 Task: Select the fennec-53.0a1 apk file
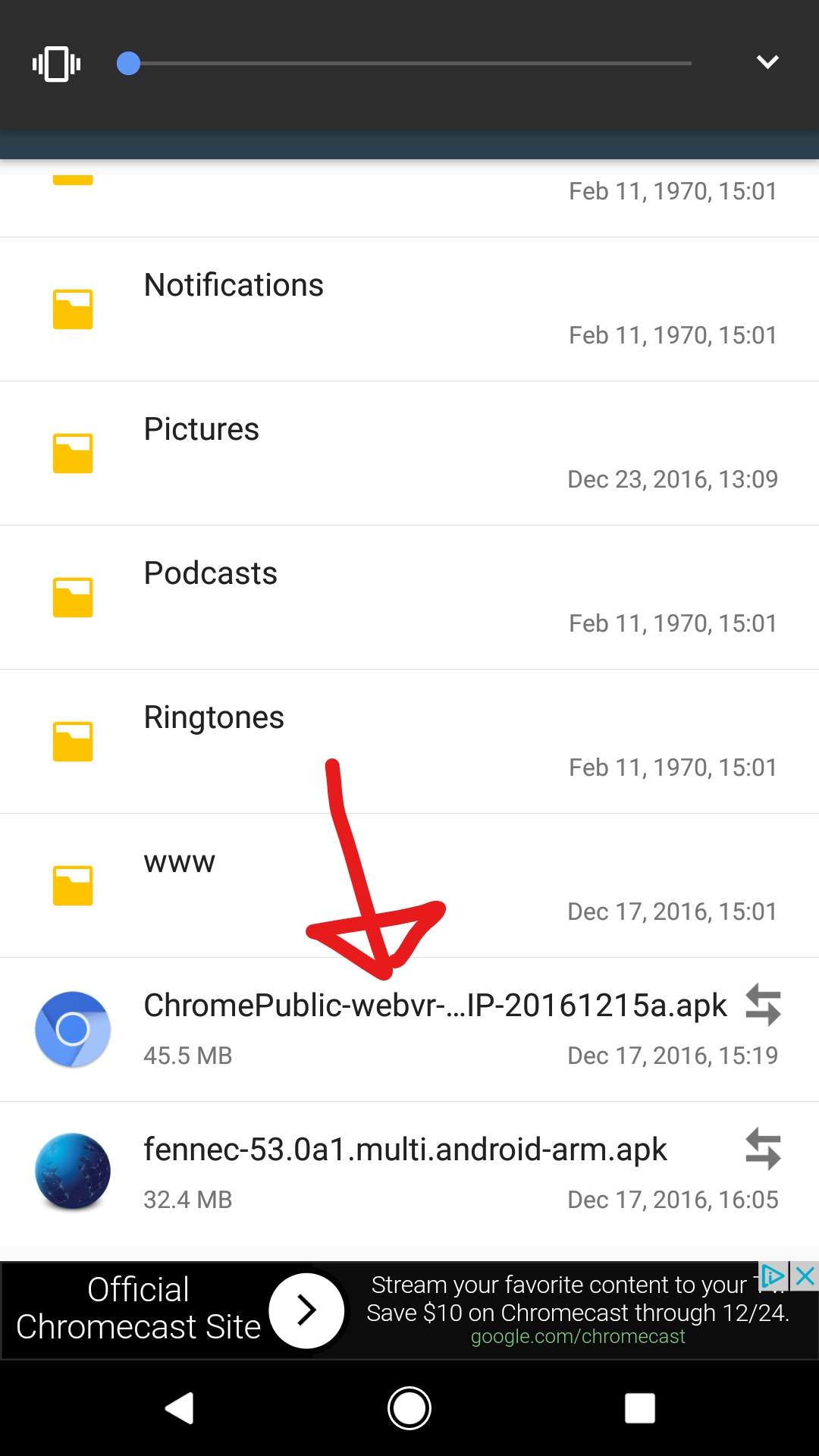405,1150
